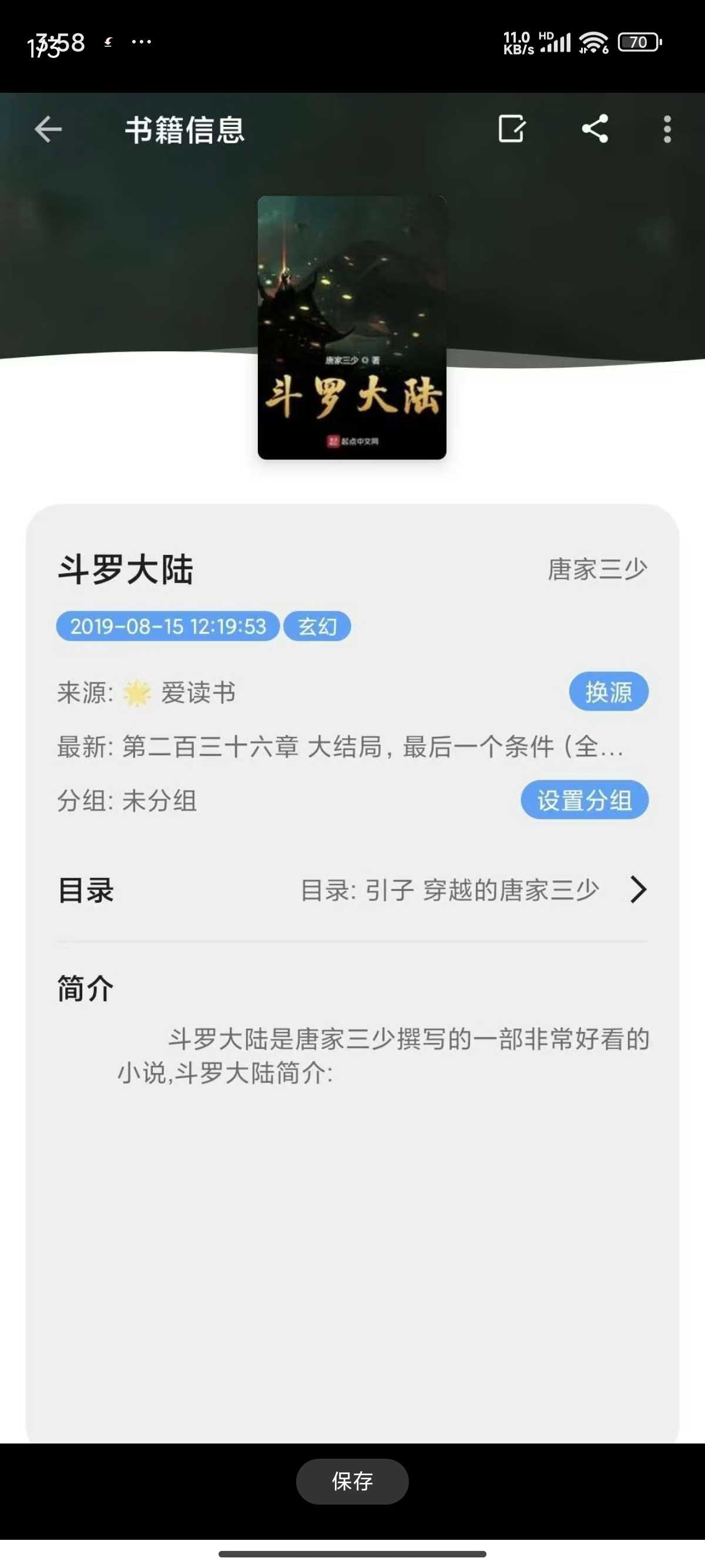Tap 设置分组 to set the group
The image size is (705, 1568).
tap(584, 800)
